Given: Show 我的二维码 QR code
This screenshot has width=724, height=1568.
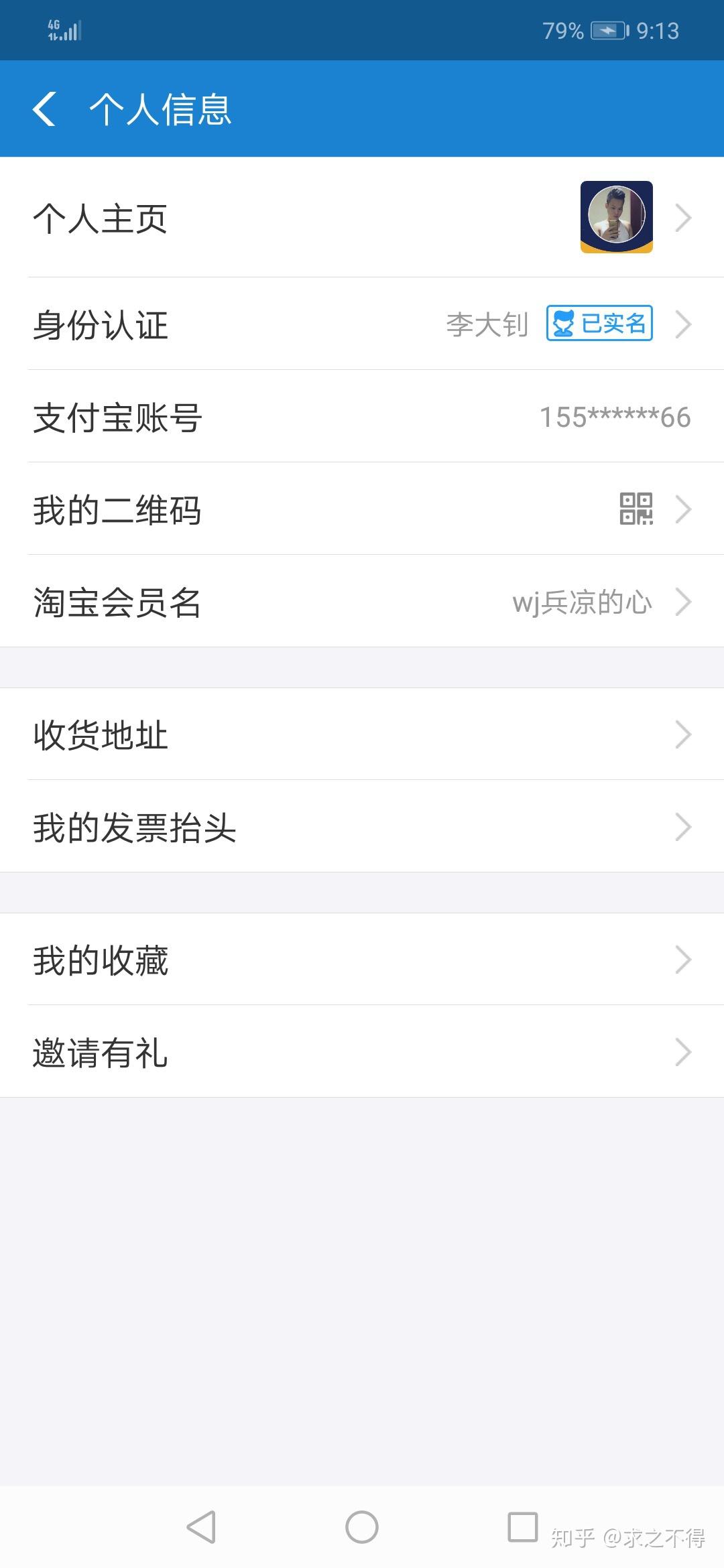Looking at the screenshot, I should click(x=362, y=509).
